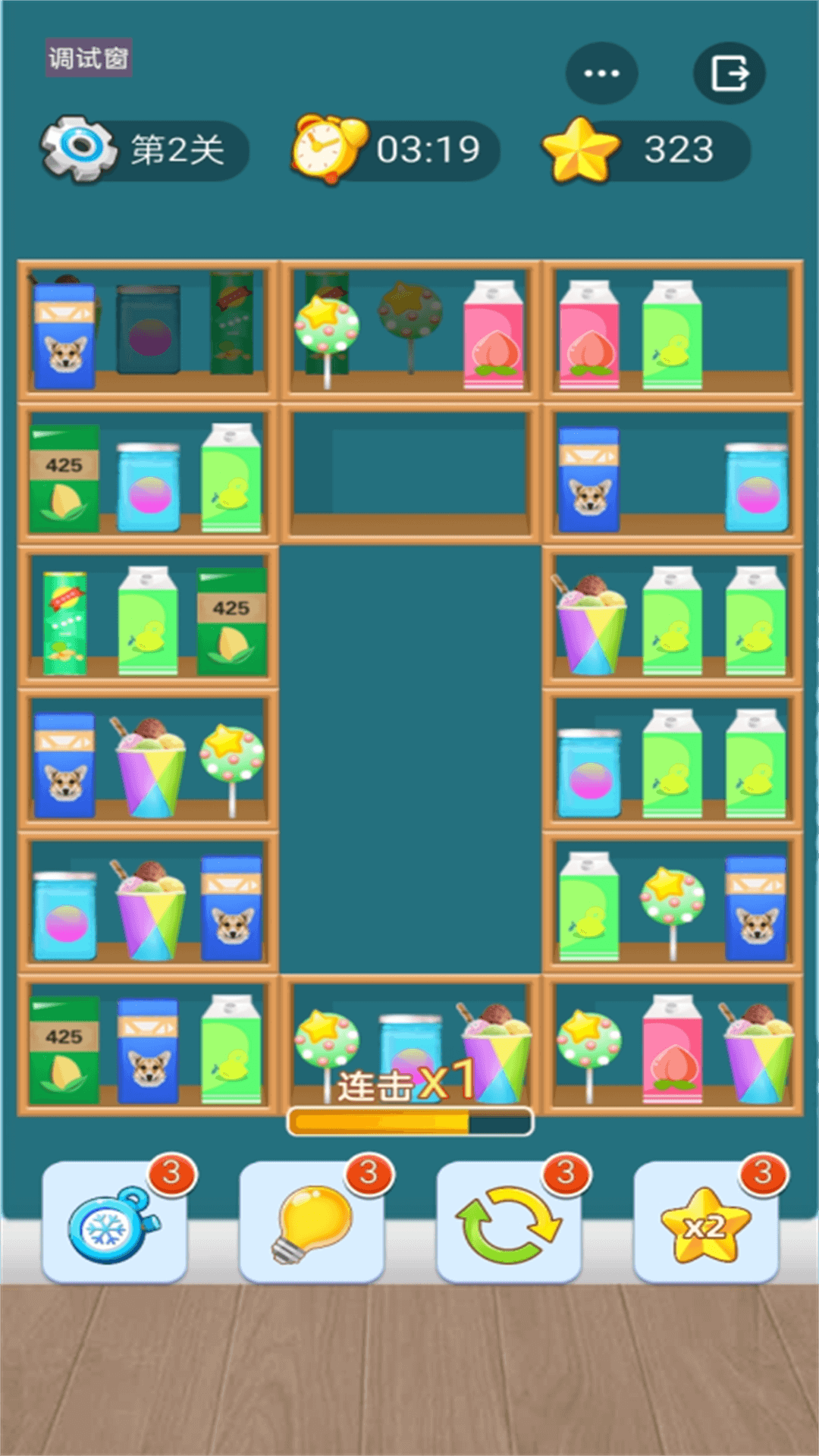
Task: Activate the x2 star score booster
Action: click(706, 1222)
